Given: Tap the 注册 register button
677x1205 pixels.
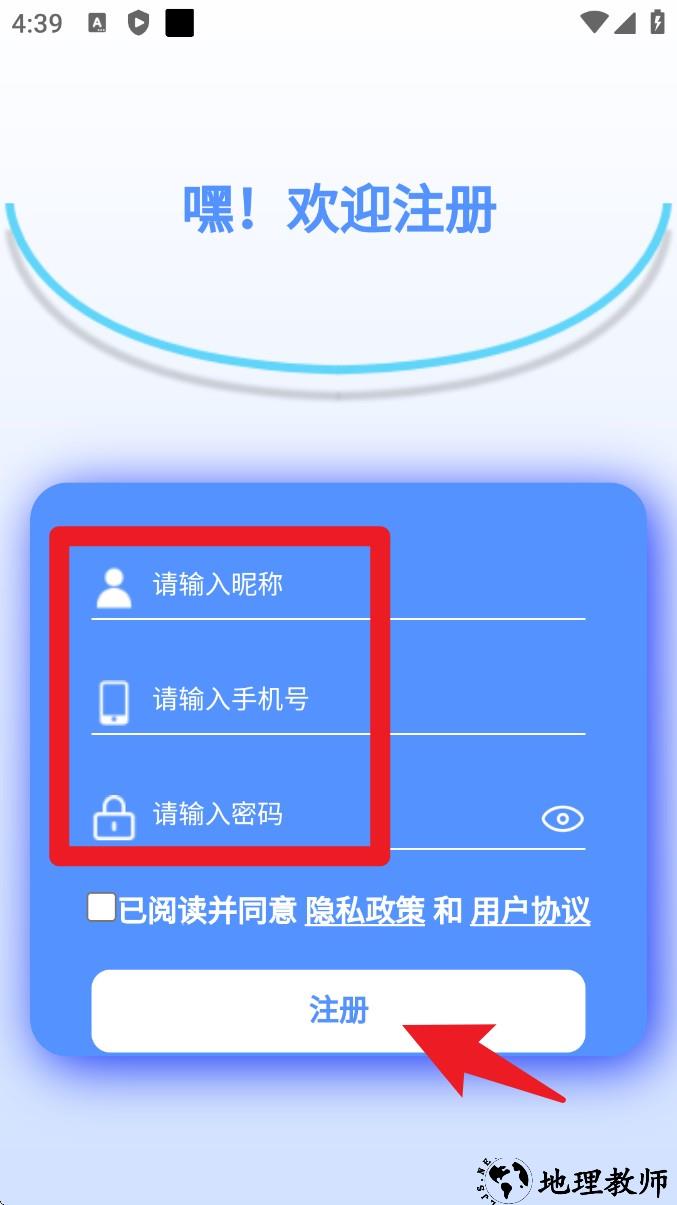Looking at the screenshot, I should tap(338, 1010).
